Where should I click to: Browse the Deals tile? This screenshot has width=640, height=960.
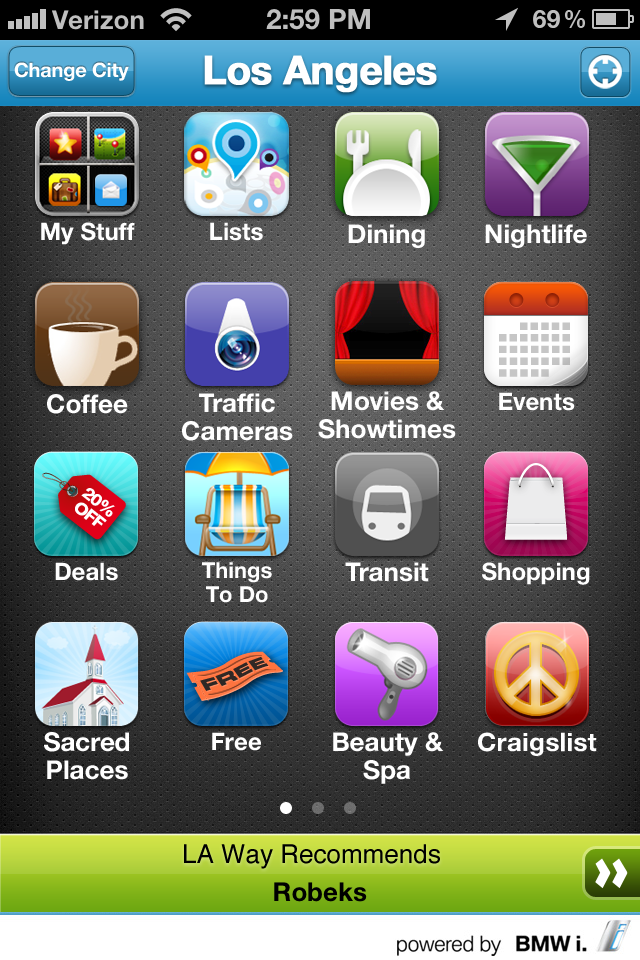(86, 504)
